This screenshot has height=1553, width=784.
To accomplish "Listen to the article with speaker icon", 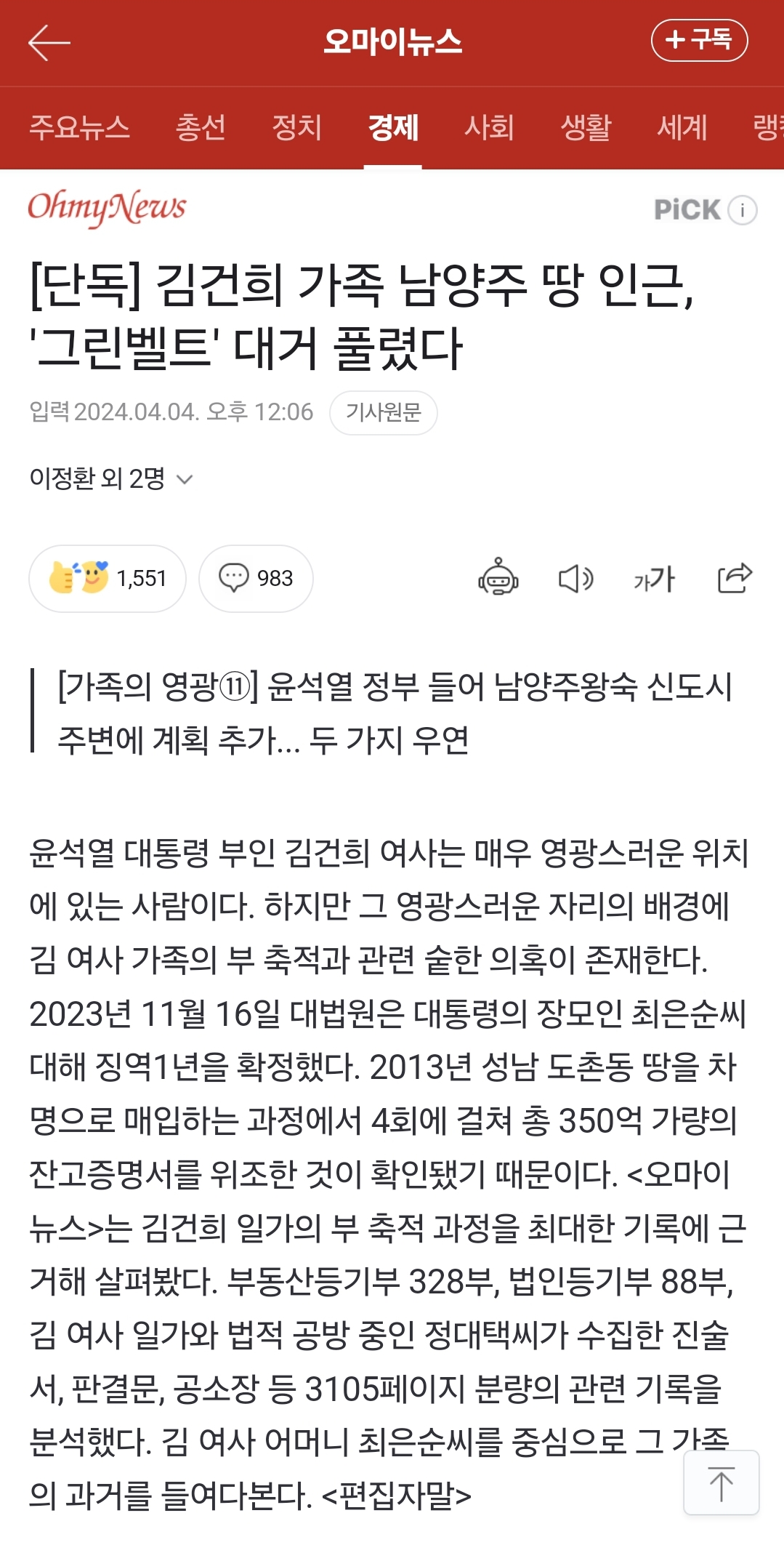I will point(575,579).
